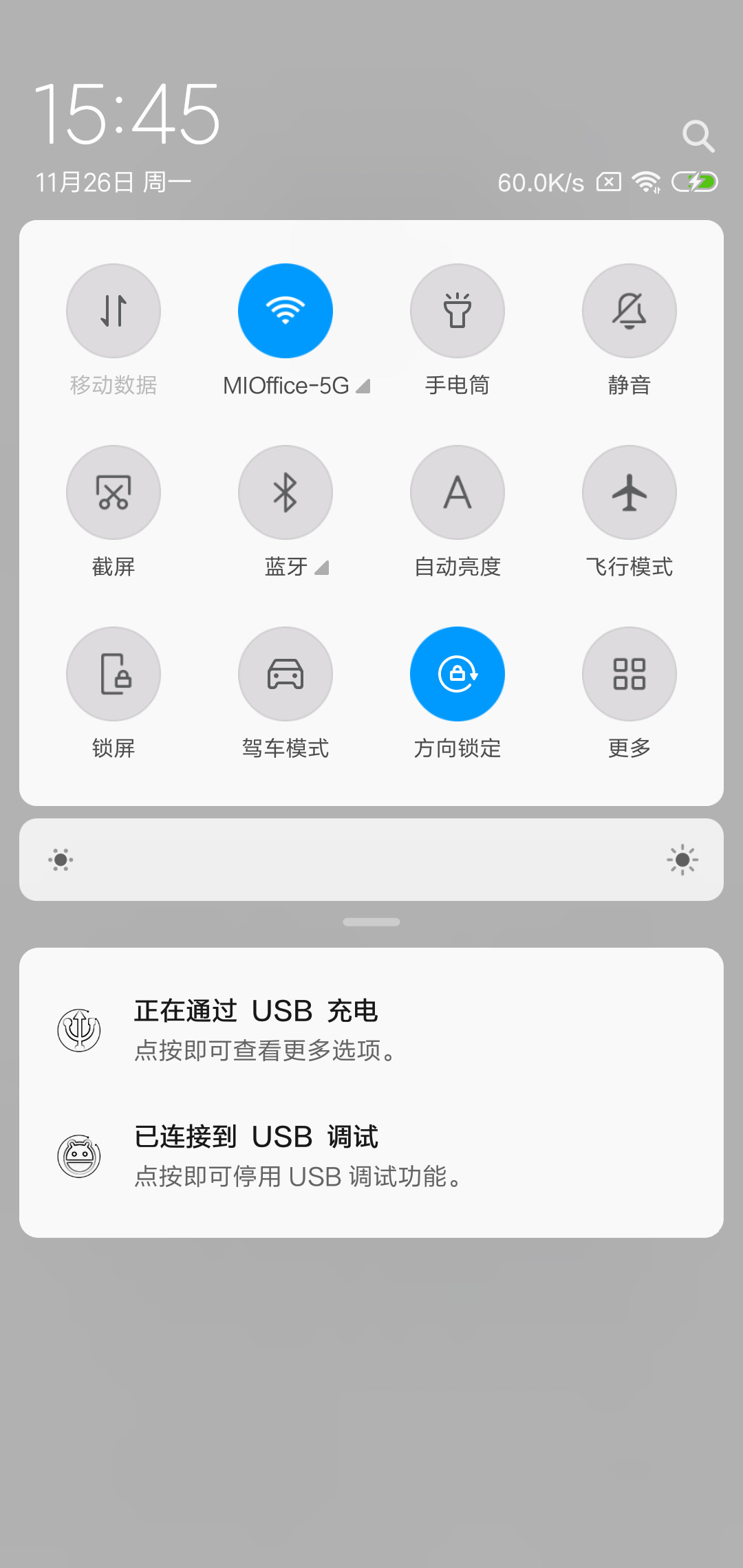
Task: Toggle the 移动数据 mobile data tile
Action: (x=114, y=311)
